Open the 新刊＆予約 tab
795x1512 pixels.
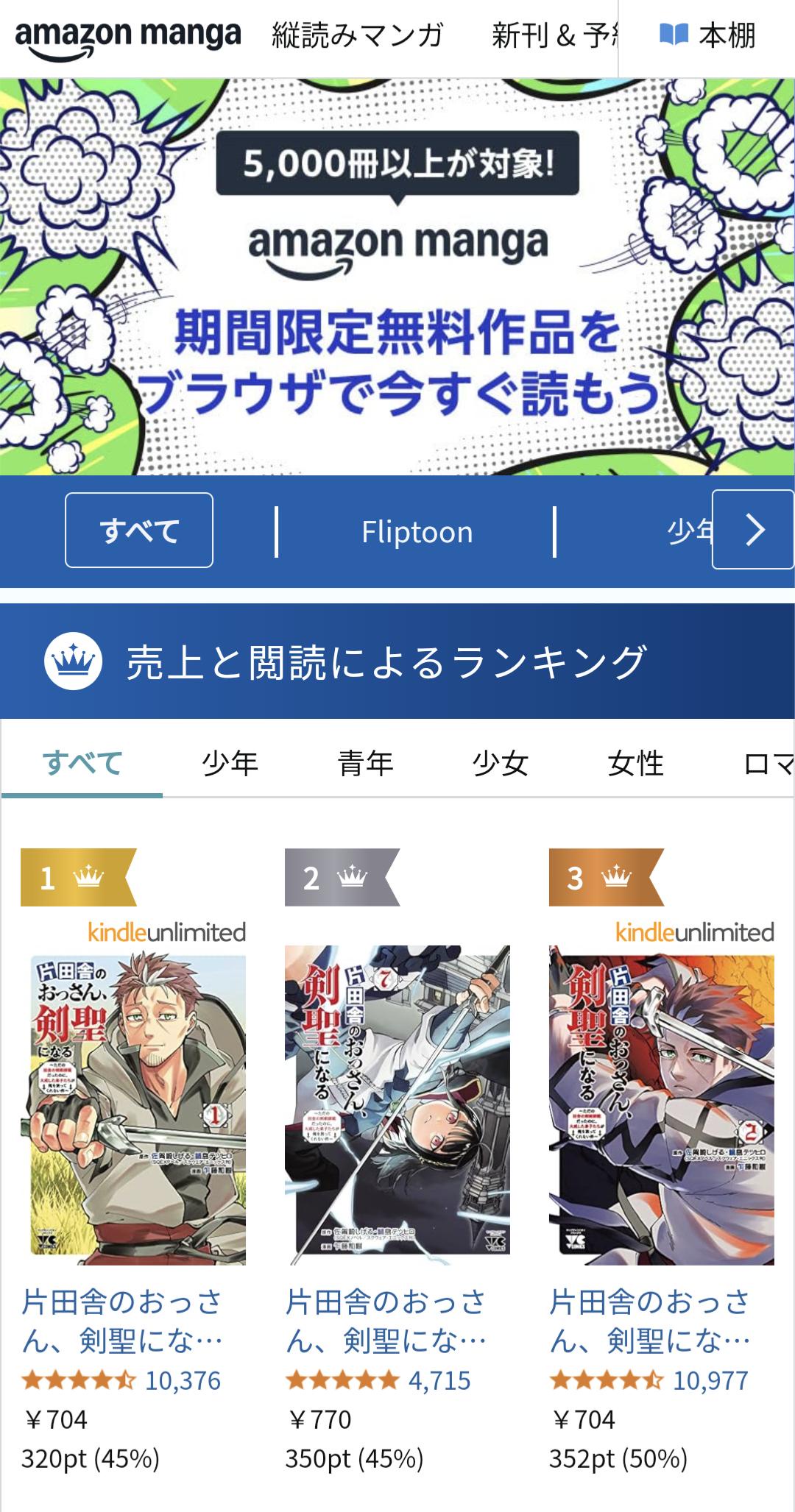tap(555, 35)
